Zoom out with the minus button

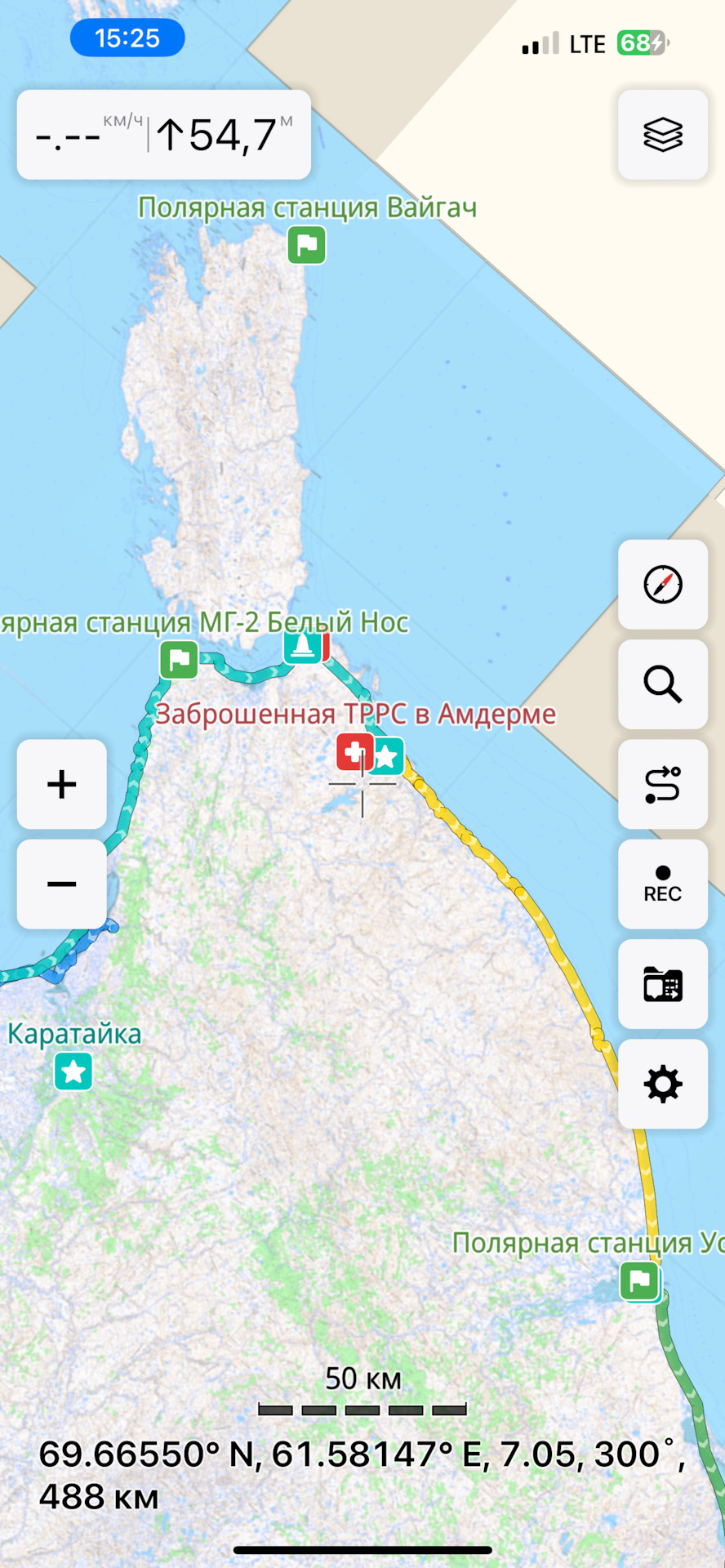[x=62, y=884]
